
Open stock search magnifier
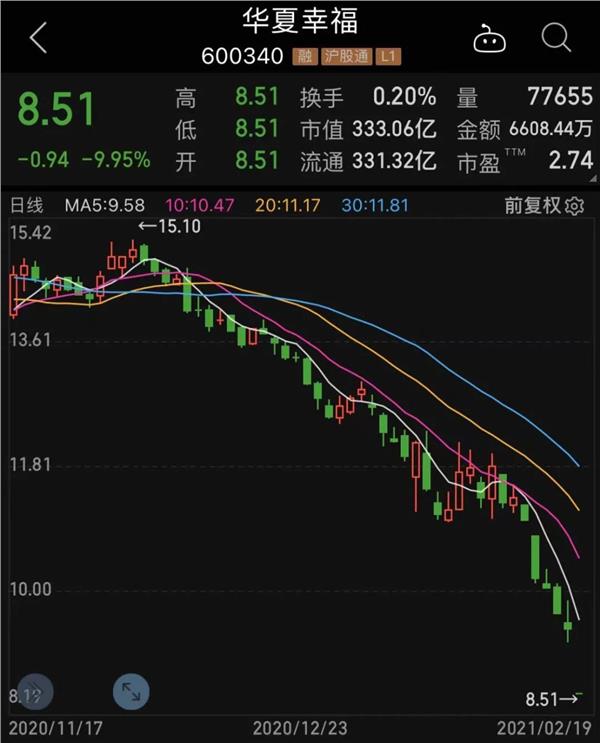click(x=556, y=38)
